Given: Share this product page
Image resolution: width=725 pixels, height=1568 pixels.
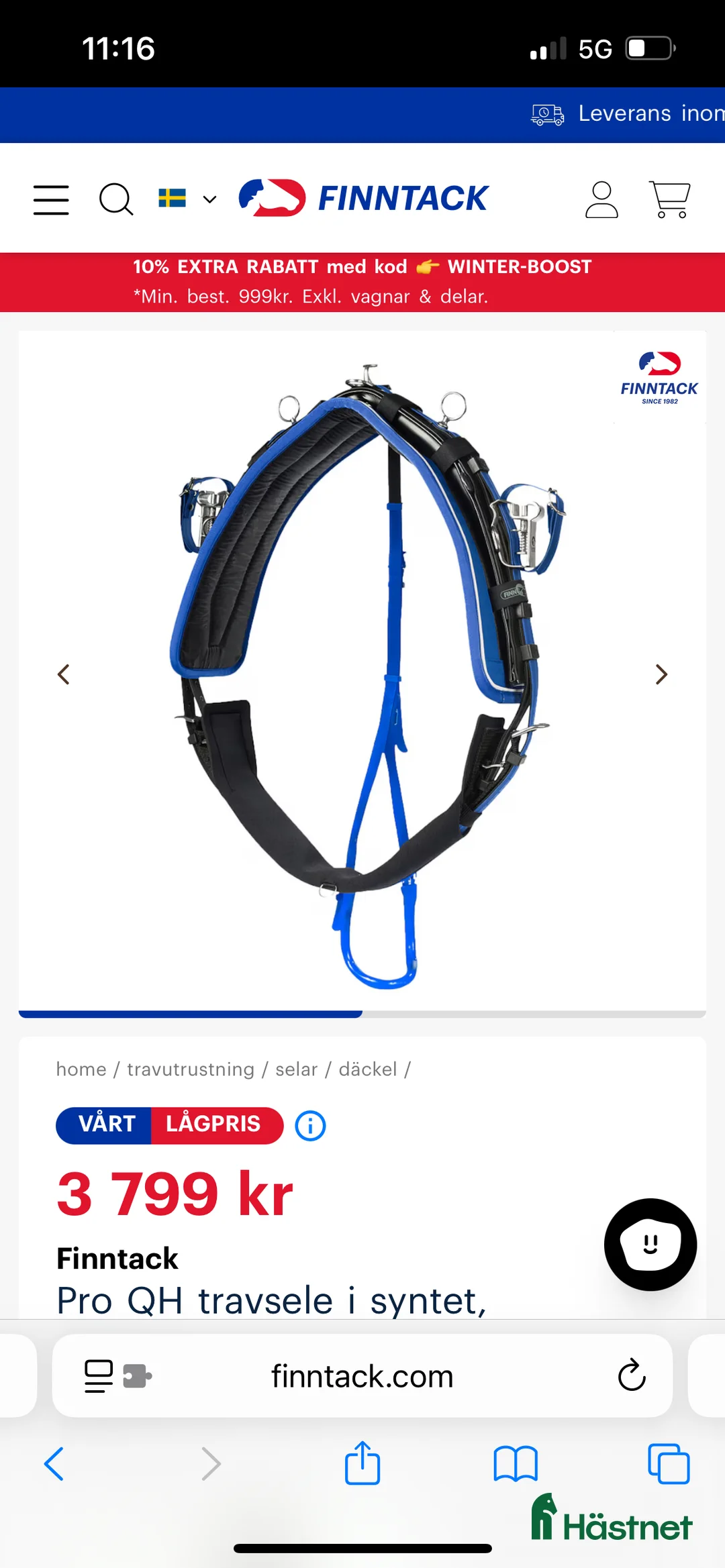Looking at the screenshot, I should [x=362, y=1463].
